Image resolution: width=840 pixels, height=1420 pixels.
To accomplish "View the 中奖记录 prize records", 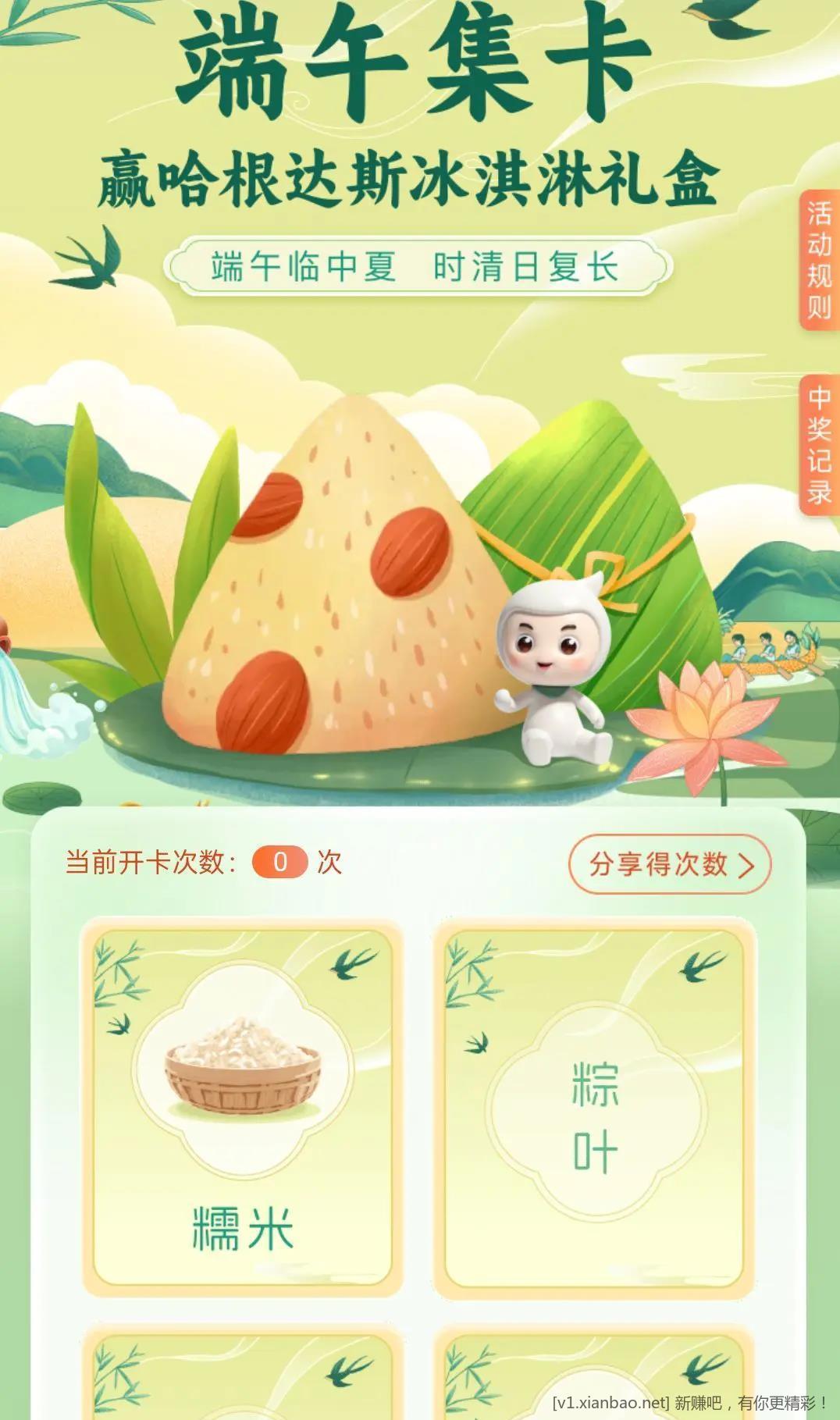I will [x=820, y=445].
